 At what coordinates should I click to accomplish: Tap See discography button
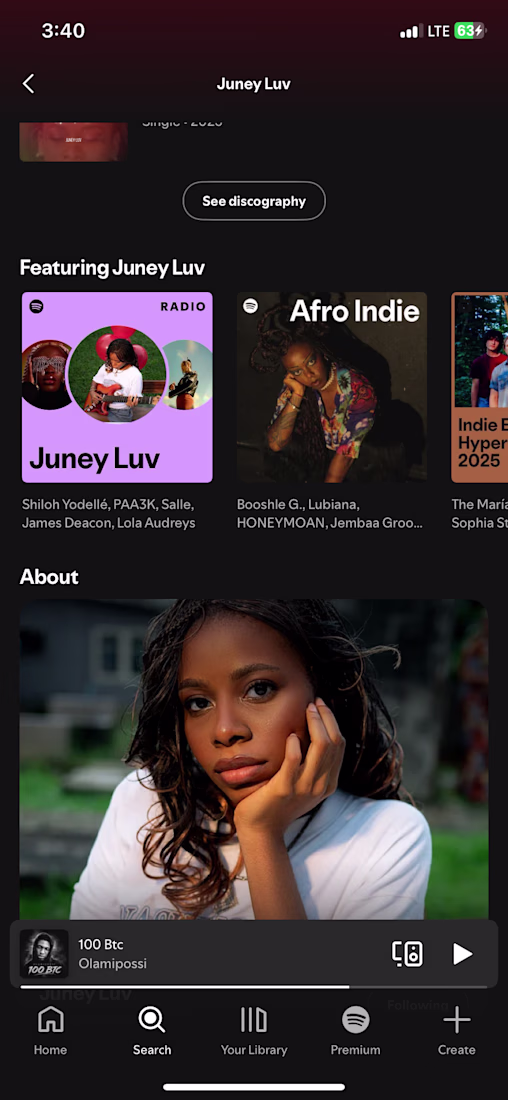click(254, 201)
